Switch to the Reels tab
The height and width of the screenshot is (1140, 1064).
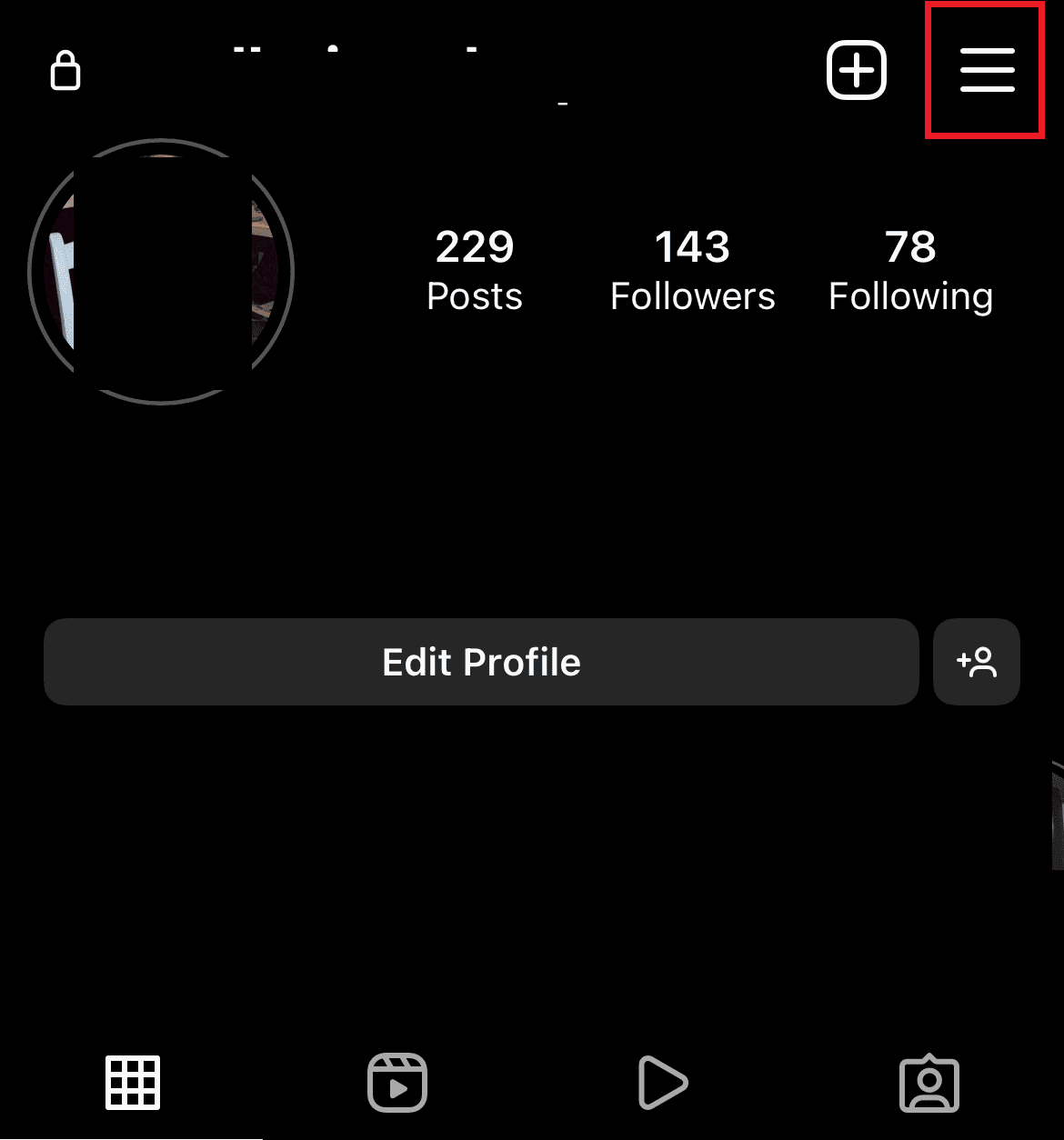tap(397, 1083)
